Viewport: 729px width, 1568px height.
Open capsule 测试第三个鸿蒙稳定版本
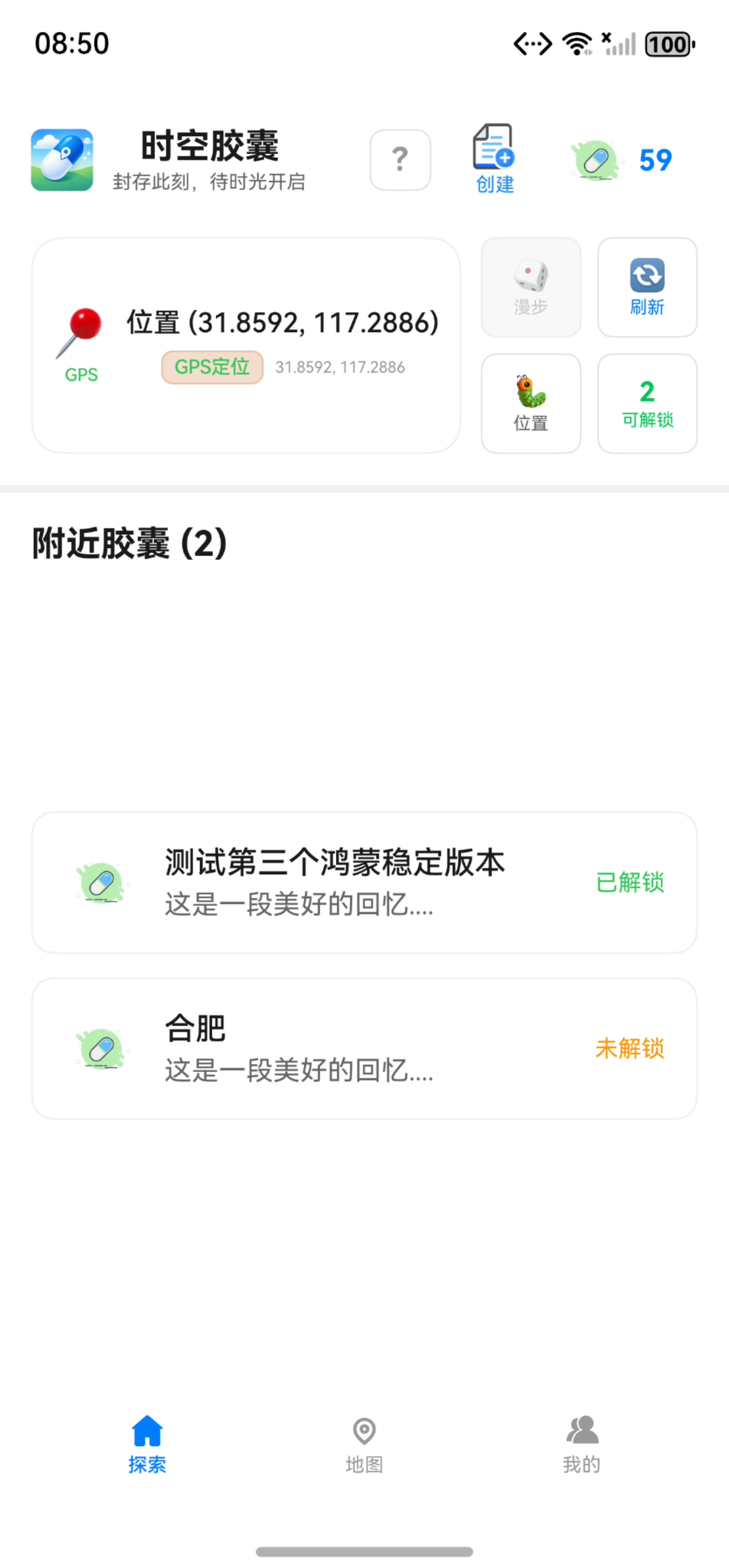point(364,882)
